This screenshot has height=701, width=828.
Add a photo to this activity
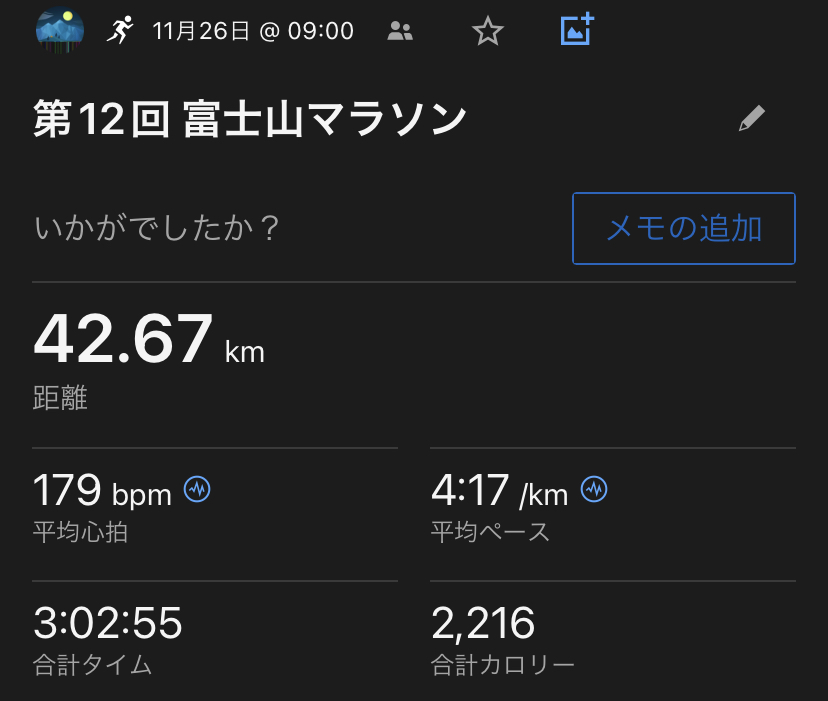pos(576,29)
